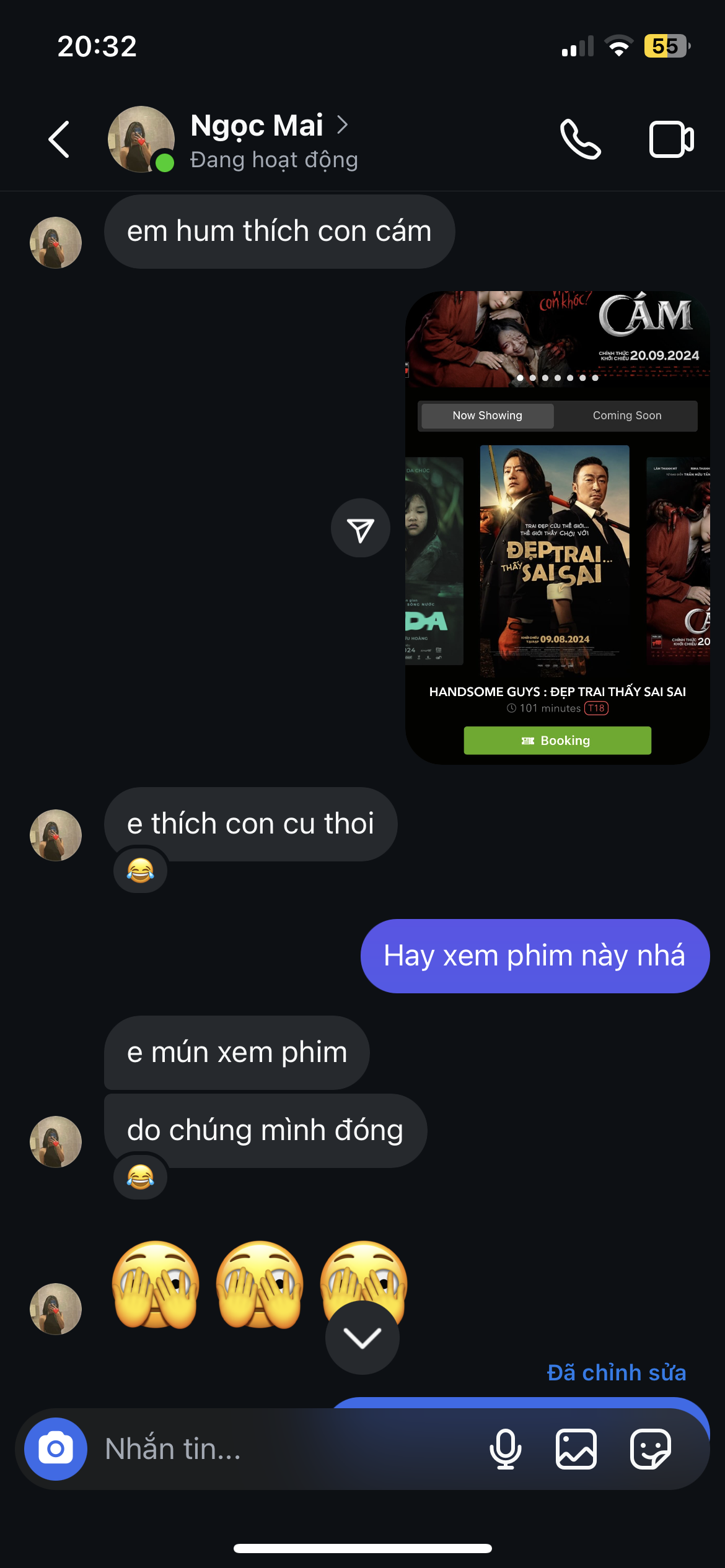Open the sticker picker
Image resolution: width=725 pixels, height=1568 pixels.
[x=650, y=1448]
